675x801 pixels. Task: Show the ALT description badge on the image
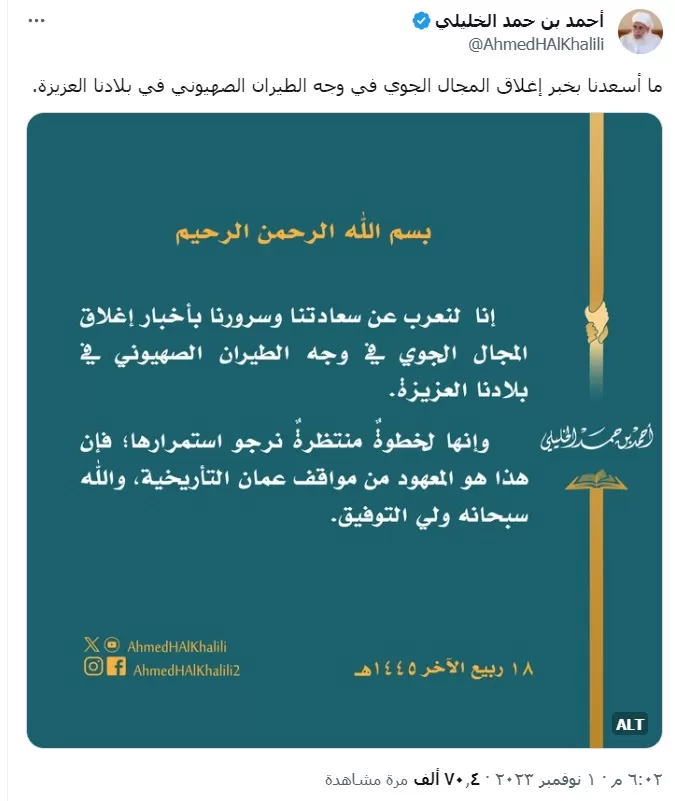coord(630,724)
